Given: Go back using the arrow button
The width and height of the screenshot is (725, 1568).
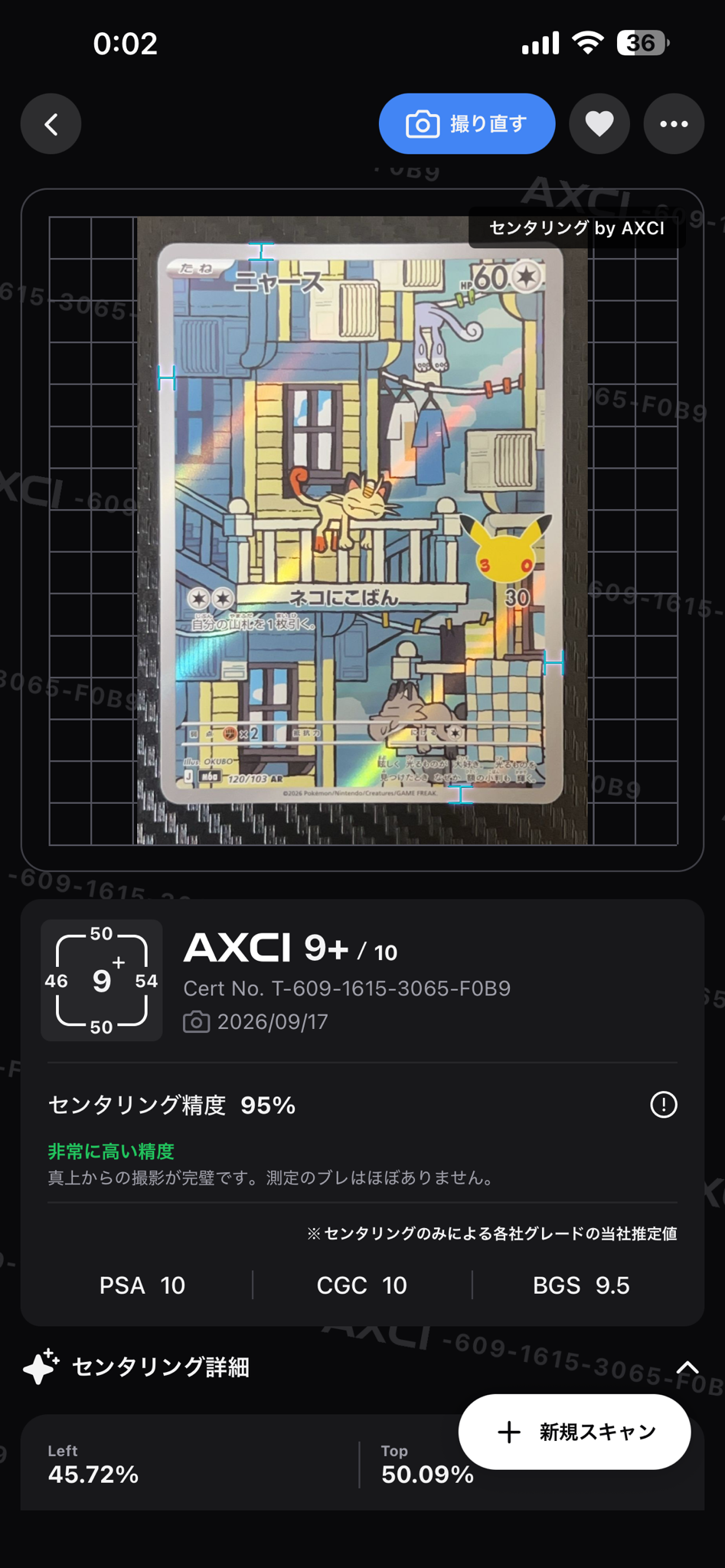Looking at the screenshot, I should [x=51, y=124].
